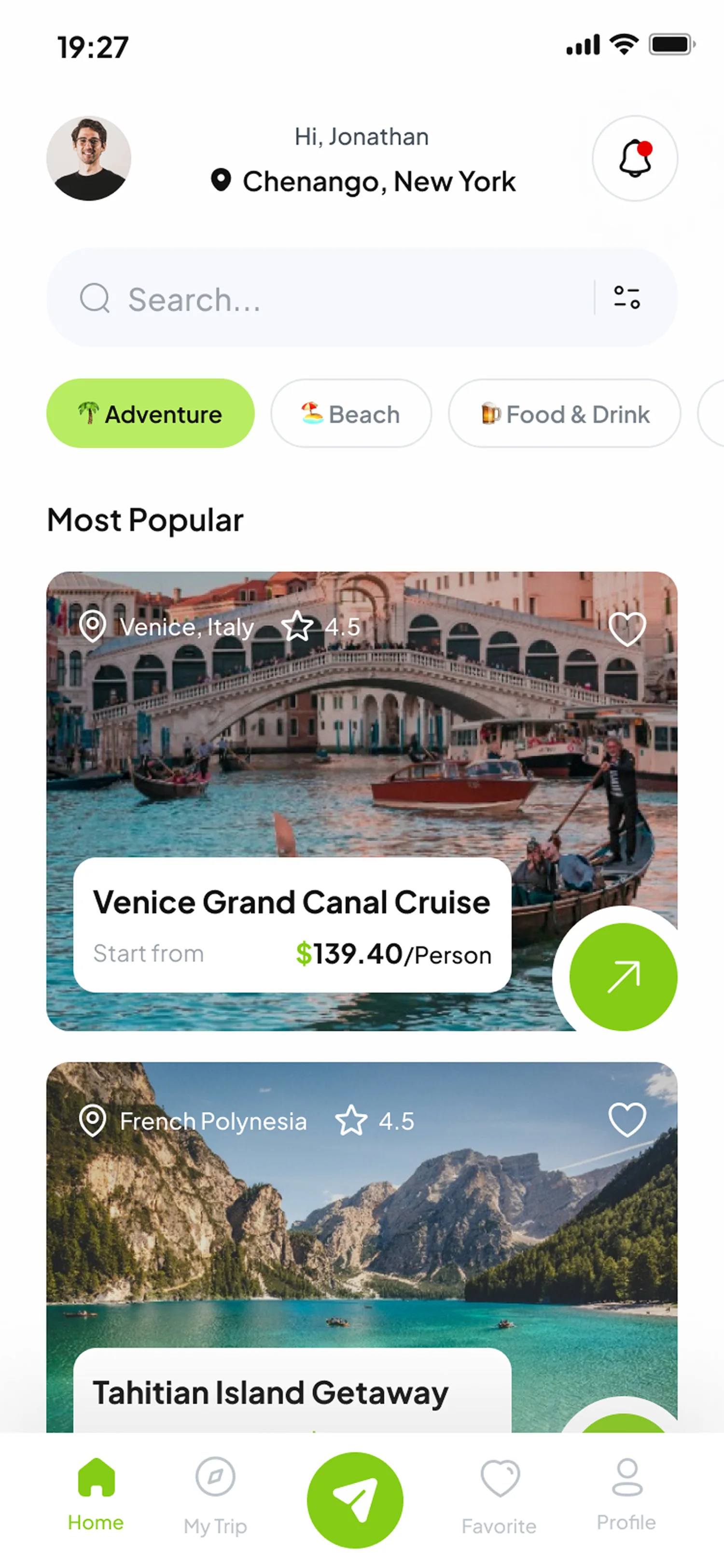Open the search filter options
The image size is (724, 1568).
(x=627, y=298)
